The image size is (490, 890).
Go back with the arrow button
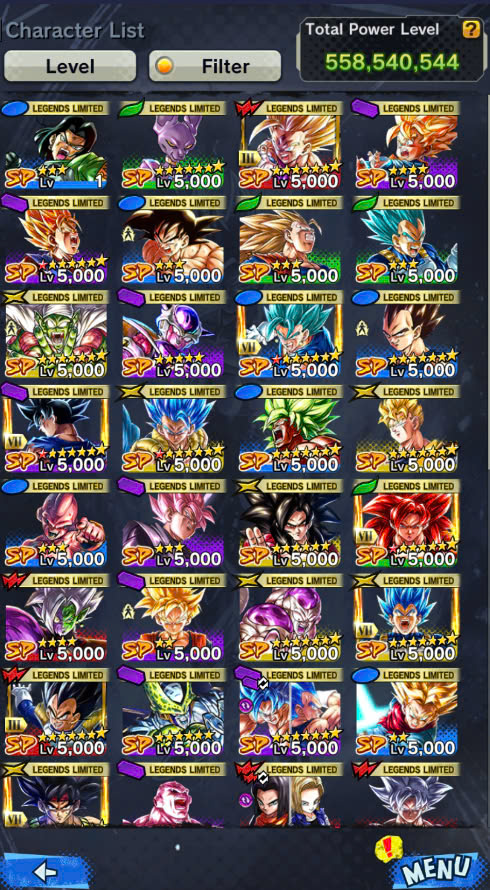click(45, 870)
